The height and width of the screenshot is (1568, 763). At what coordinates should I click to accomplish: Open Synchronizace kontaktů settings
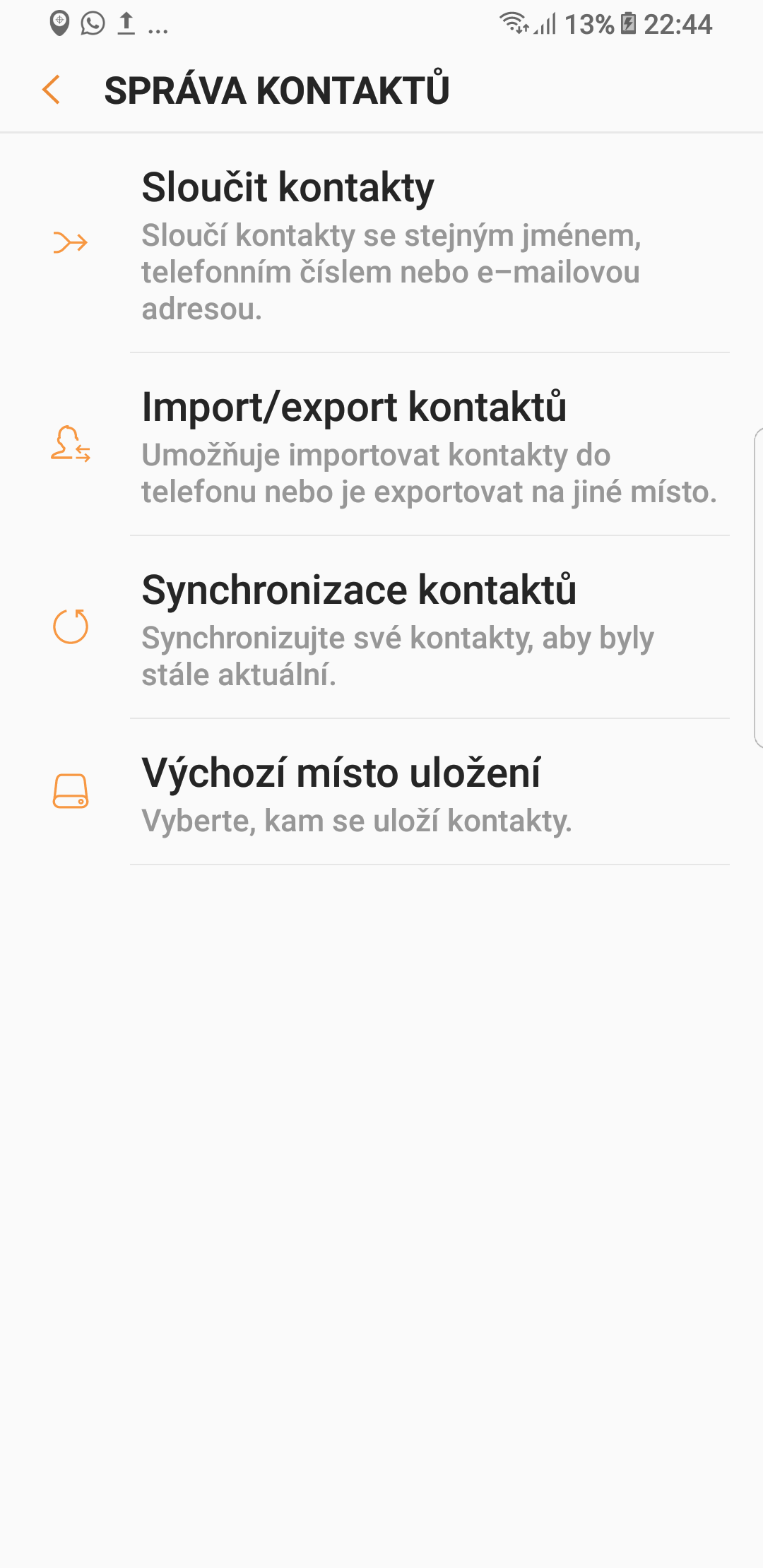click(x=392, y=628)
